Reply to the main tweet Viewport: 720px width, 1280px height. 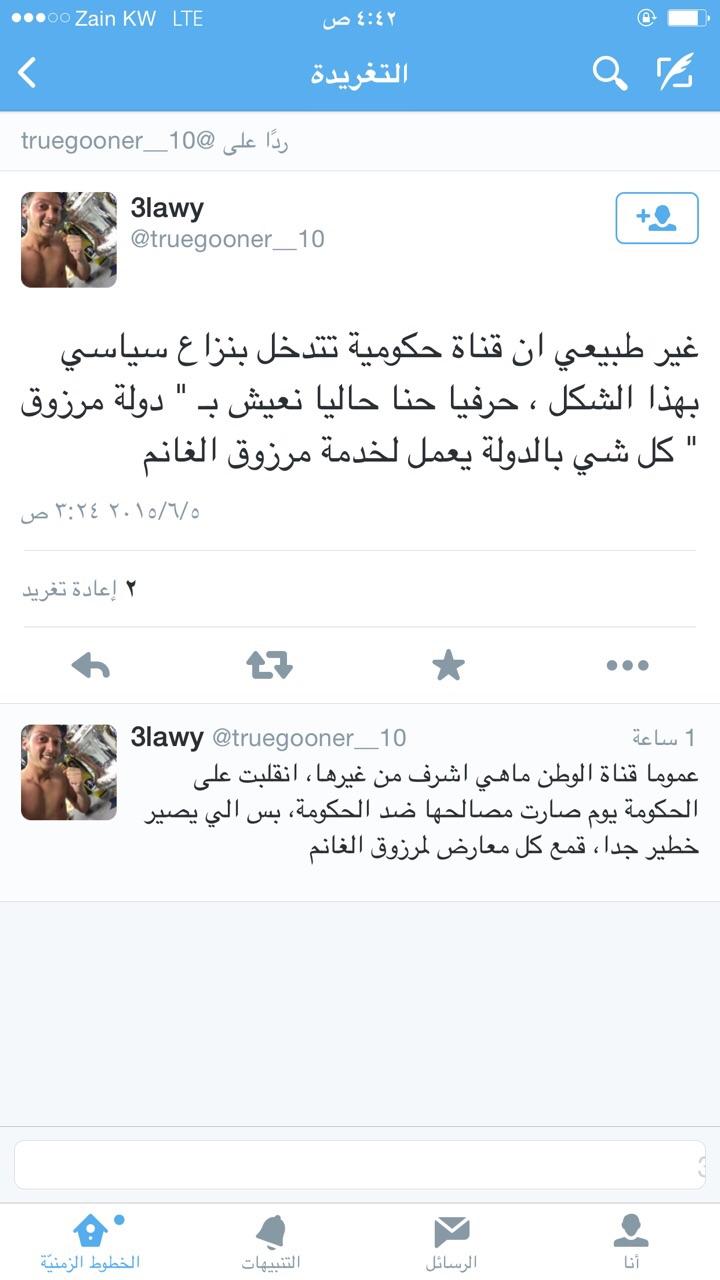pos(91,665)
